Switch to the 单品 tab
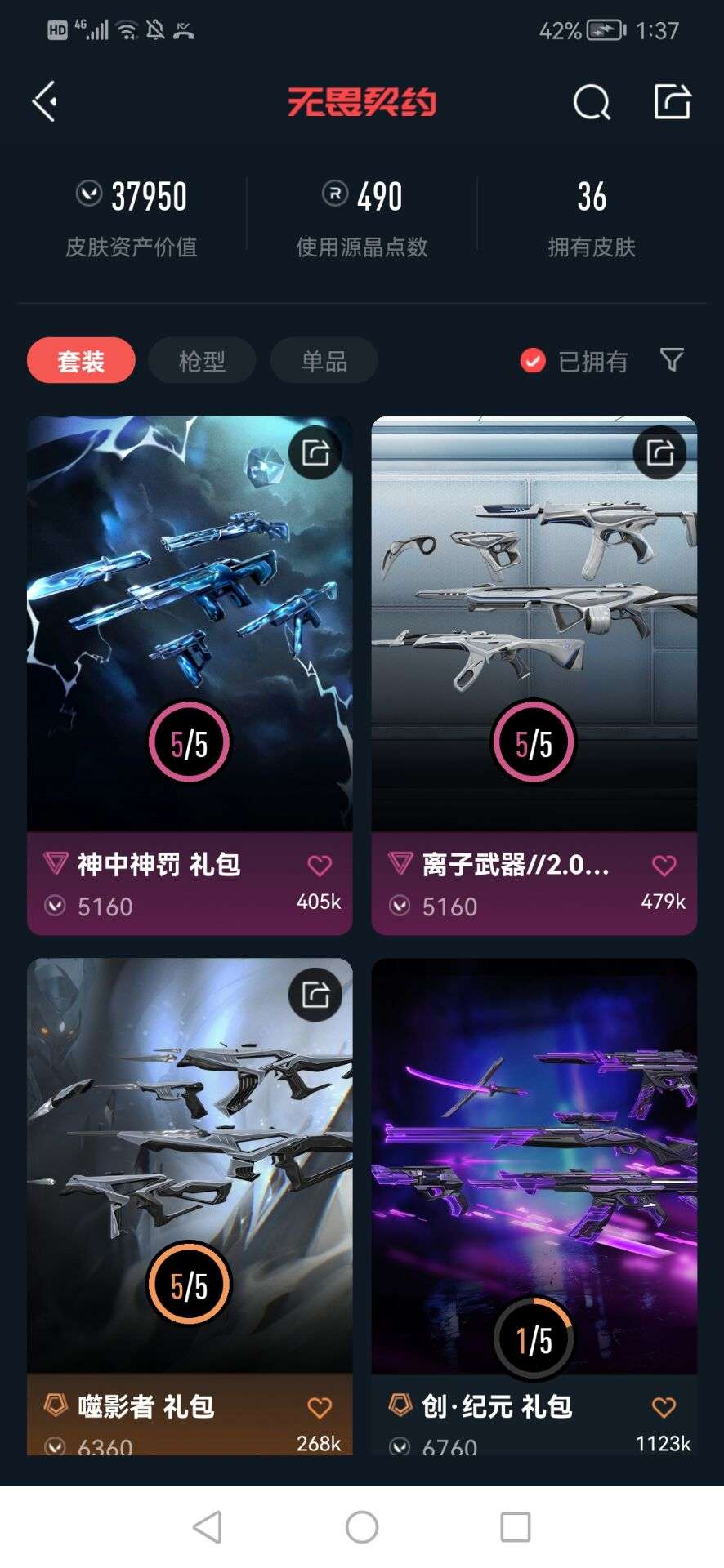Image resolution: width=724 pixels, height=1568 pixels. [324, 360]
